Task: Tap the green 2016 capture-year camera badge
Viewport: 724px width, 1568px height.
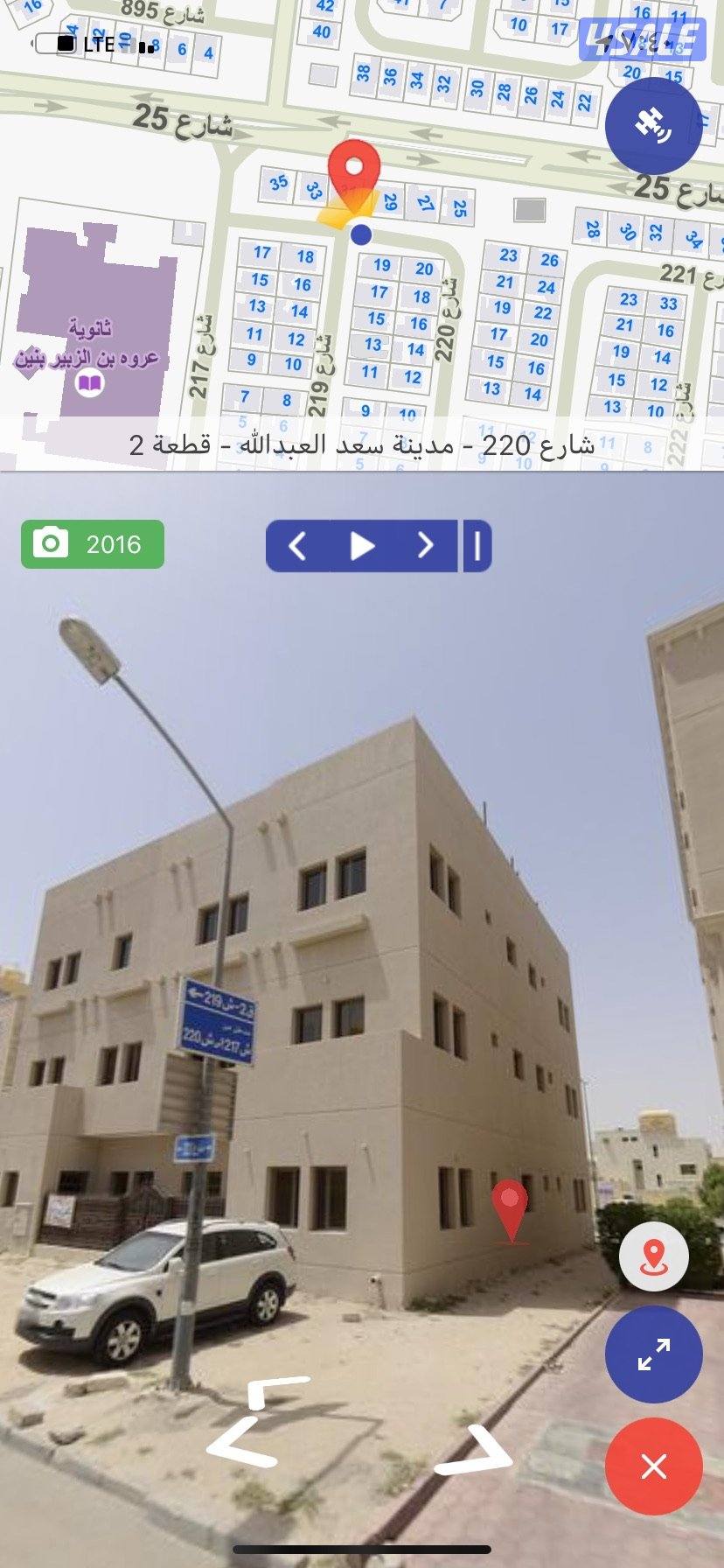Action: [x=91, y=544]
